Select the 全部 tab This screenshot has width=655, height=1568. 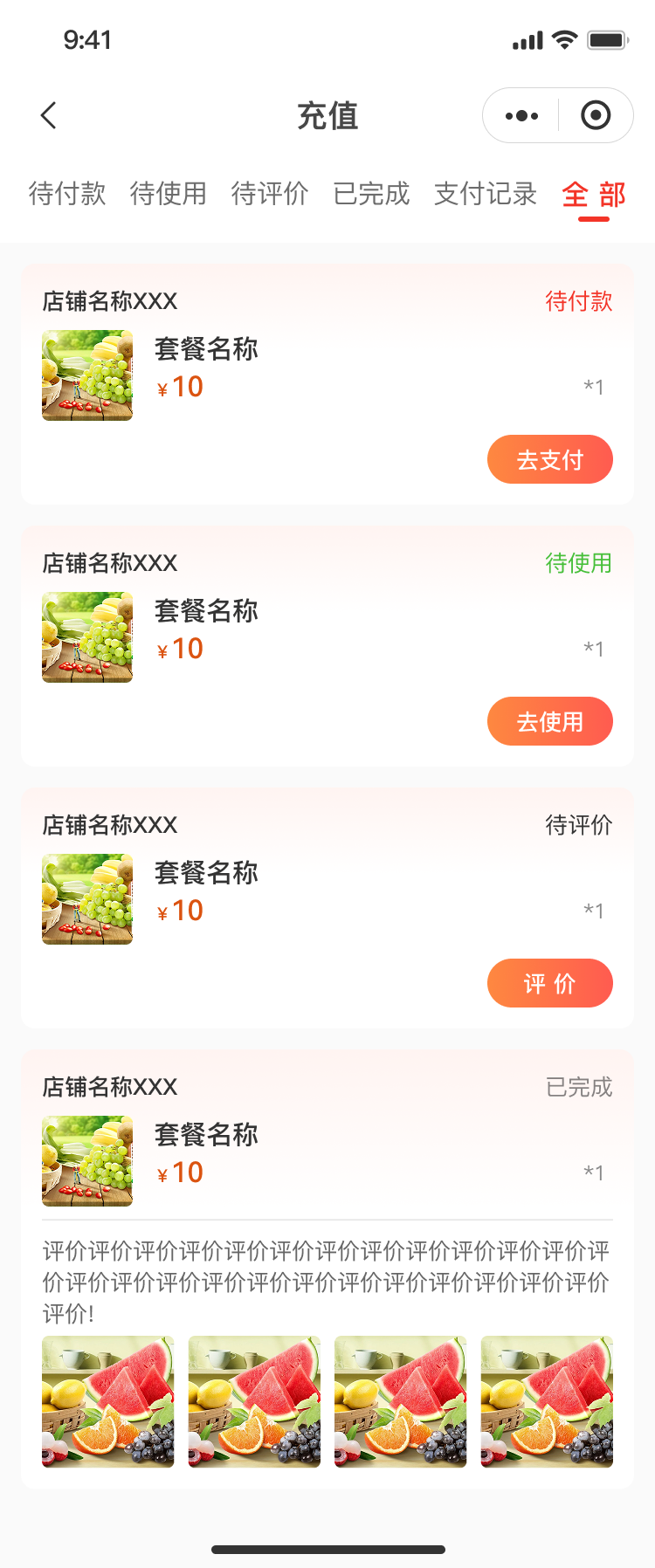coord(594,195)
